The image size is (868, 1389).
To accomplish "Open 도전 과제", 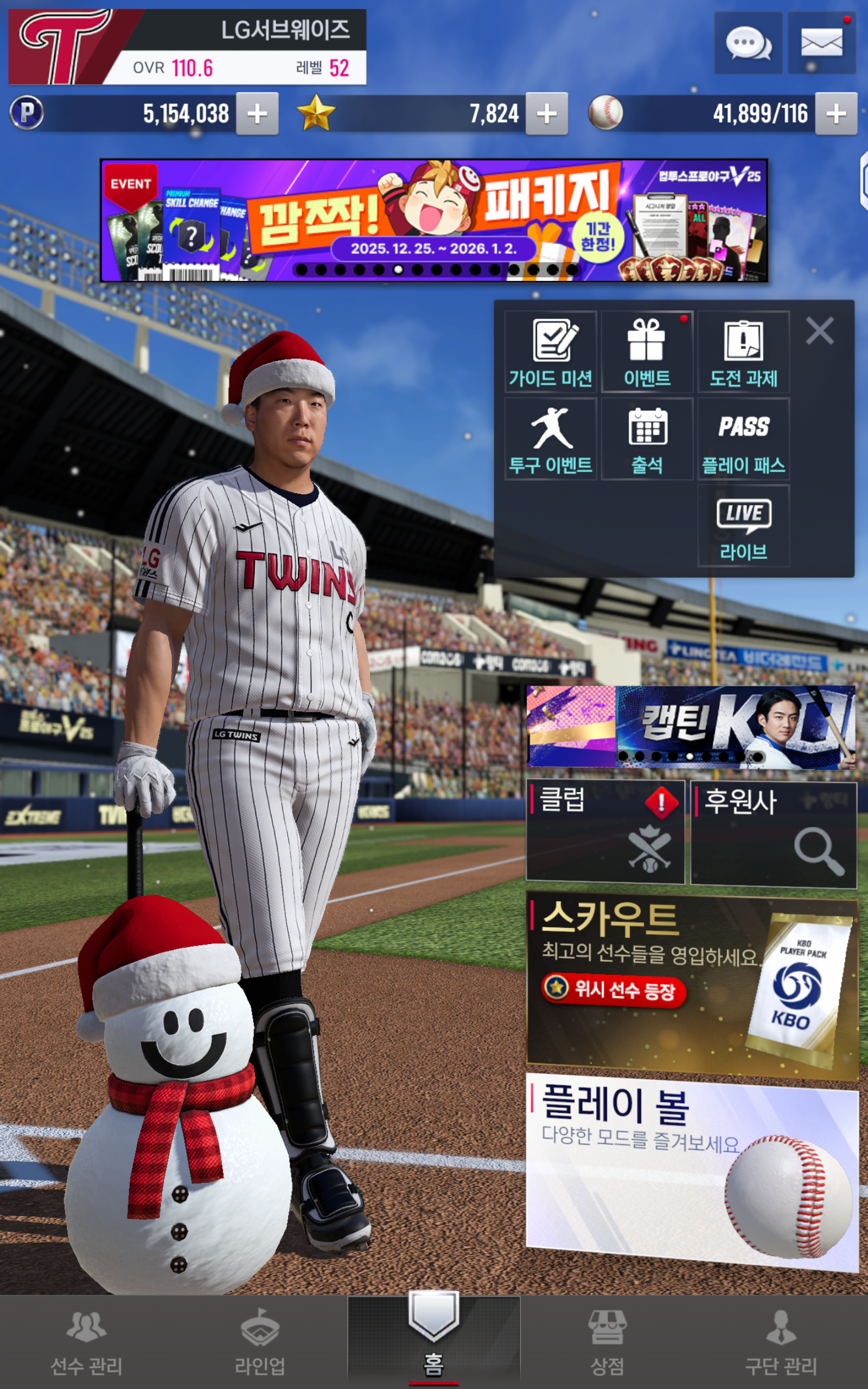I will [x=743, y=352].
